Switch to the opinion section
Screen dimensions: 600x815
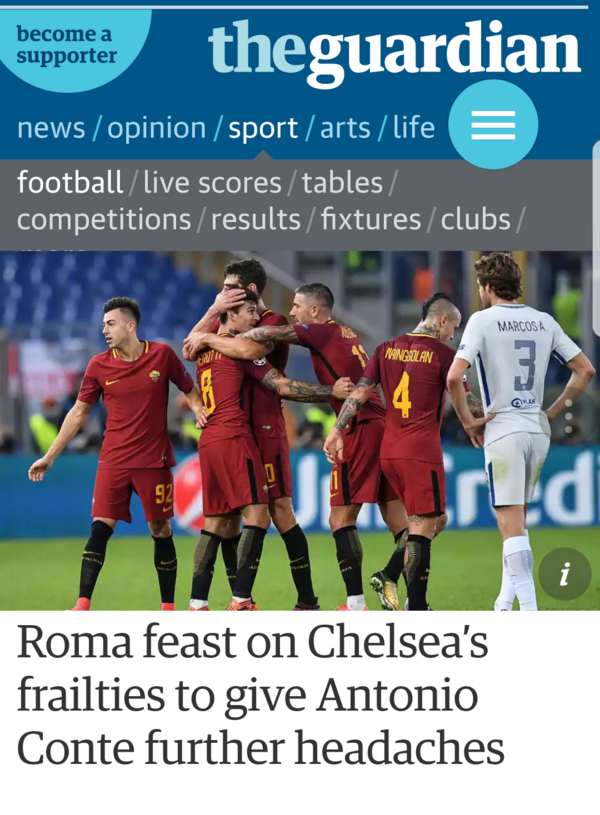click(156, 128)
